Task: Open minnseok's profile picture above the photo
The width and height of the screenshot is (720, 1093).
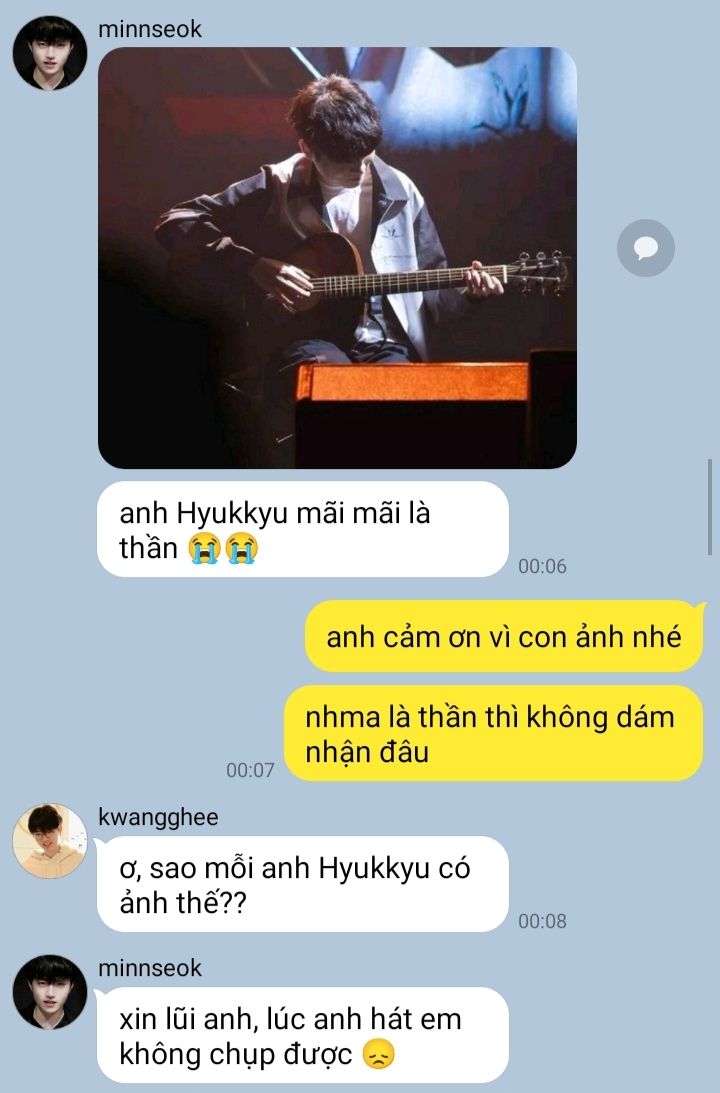Action: tap(50, 53)
